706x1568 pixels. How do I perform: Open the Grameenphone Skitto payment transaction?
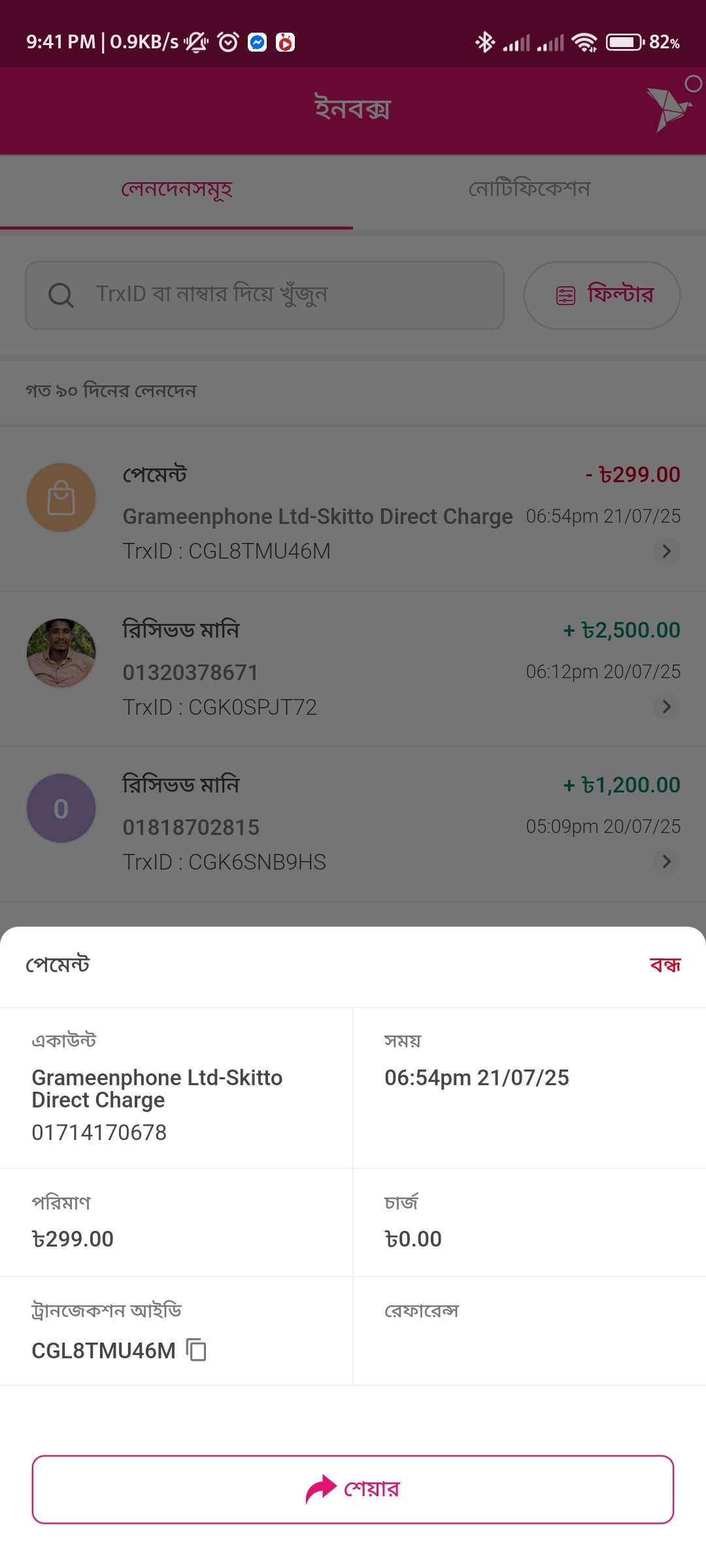[x=353, y=513]
